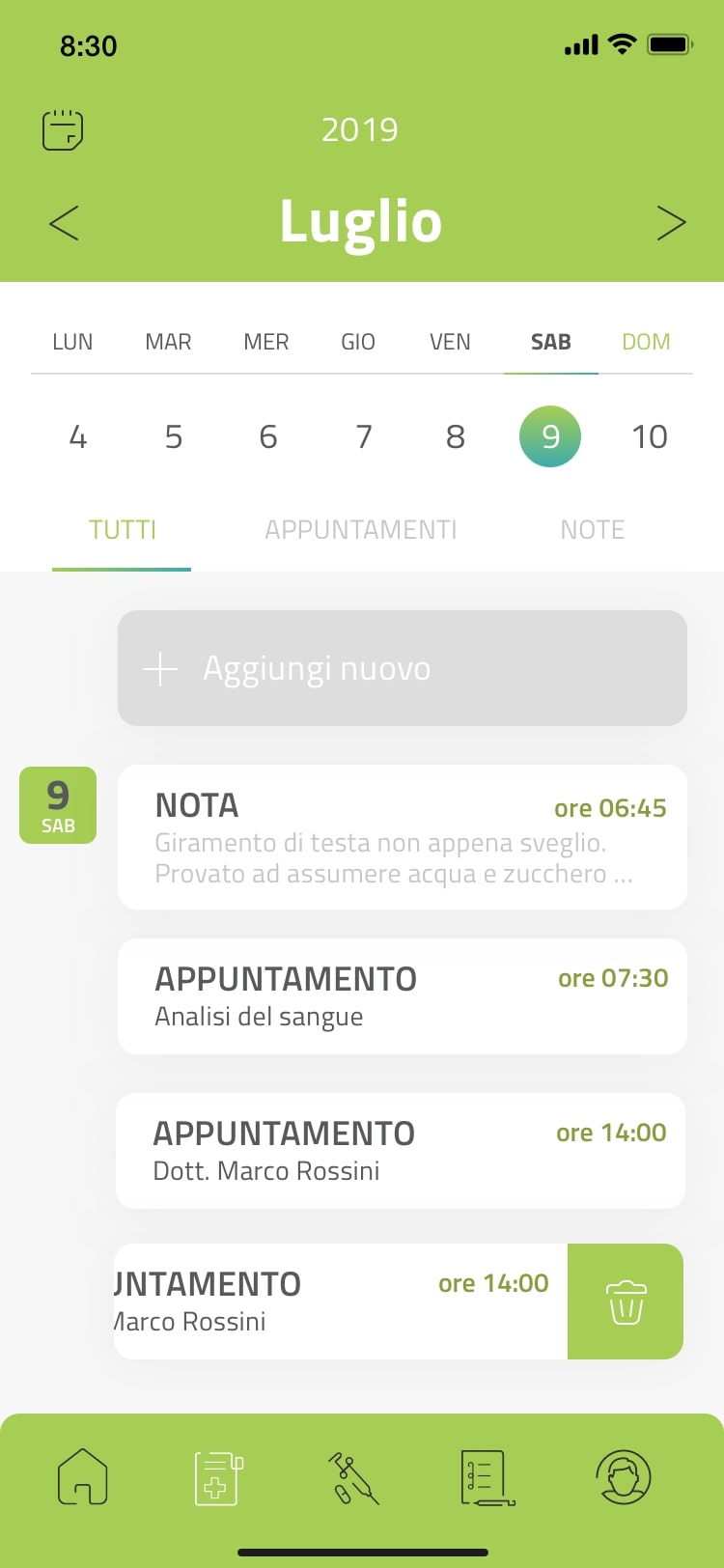Open the NOTA entry at 06:45
The image size is (724, 1568).
[403, 837]
